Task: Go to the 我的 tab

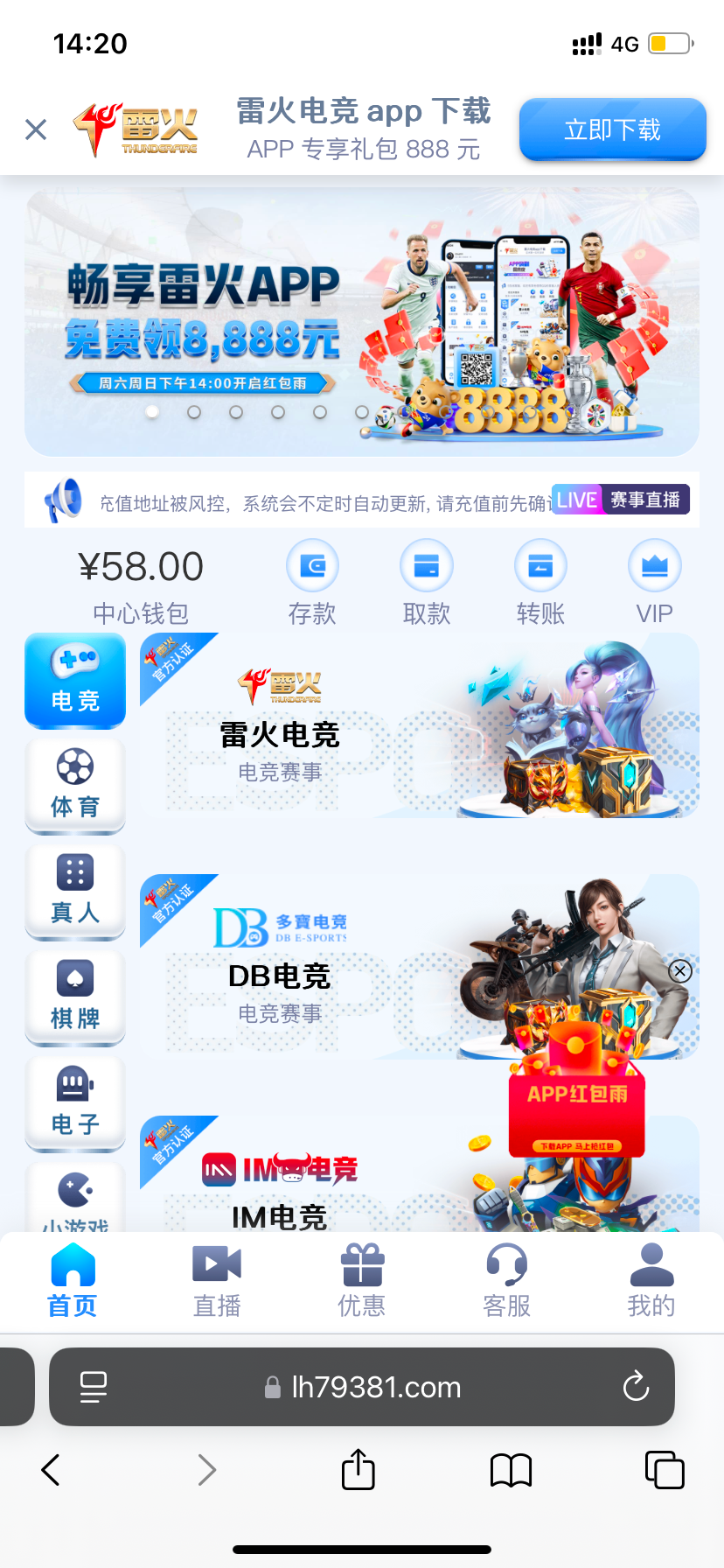Action: [x=651, y=1280]
